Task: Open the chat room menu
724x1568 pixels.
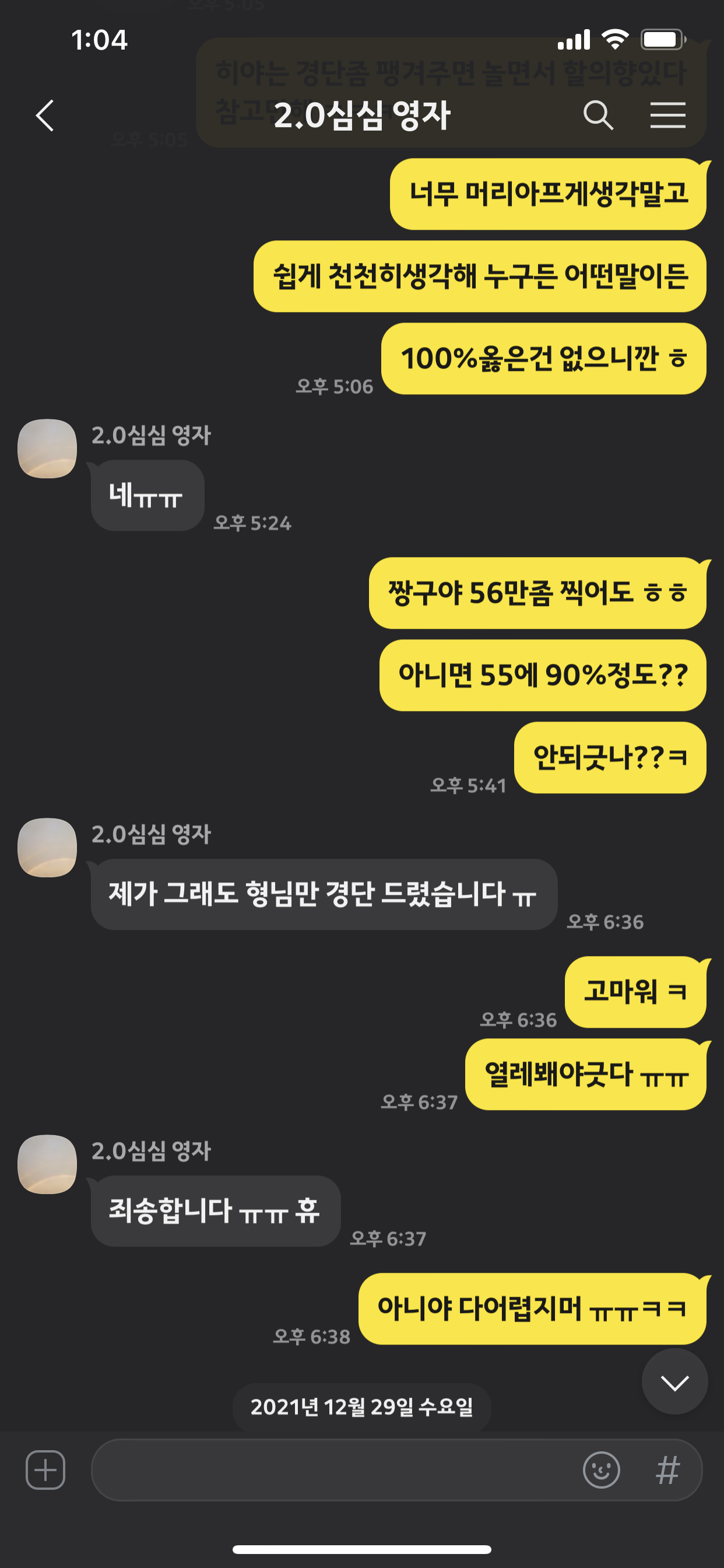Action: tap(667, 115)
